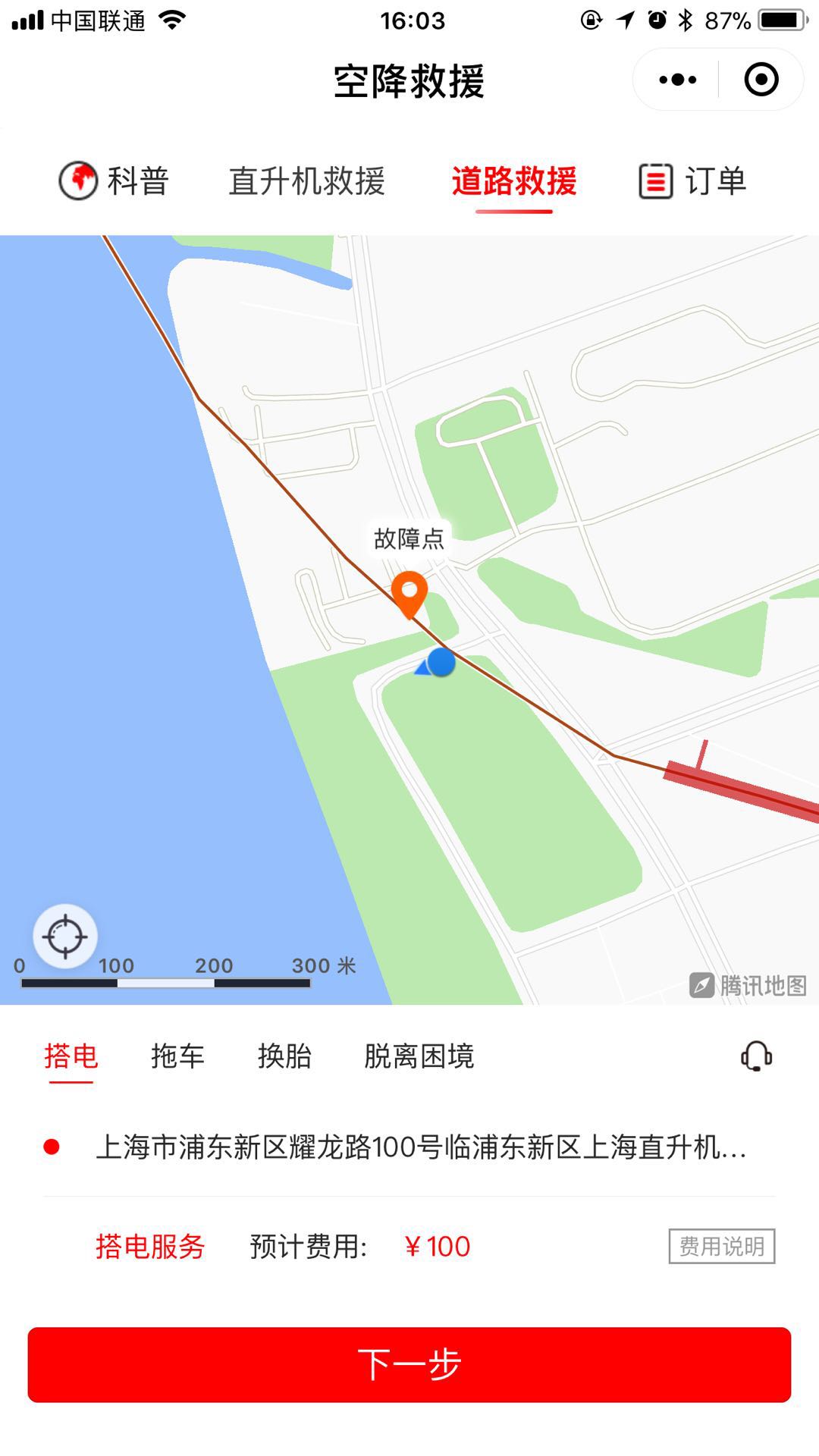The image size is (819, 1456).
Task: Switch to the 科普 tab
Action: coord(114,181)
